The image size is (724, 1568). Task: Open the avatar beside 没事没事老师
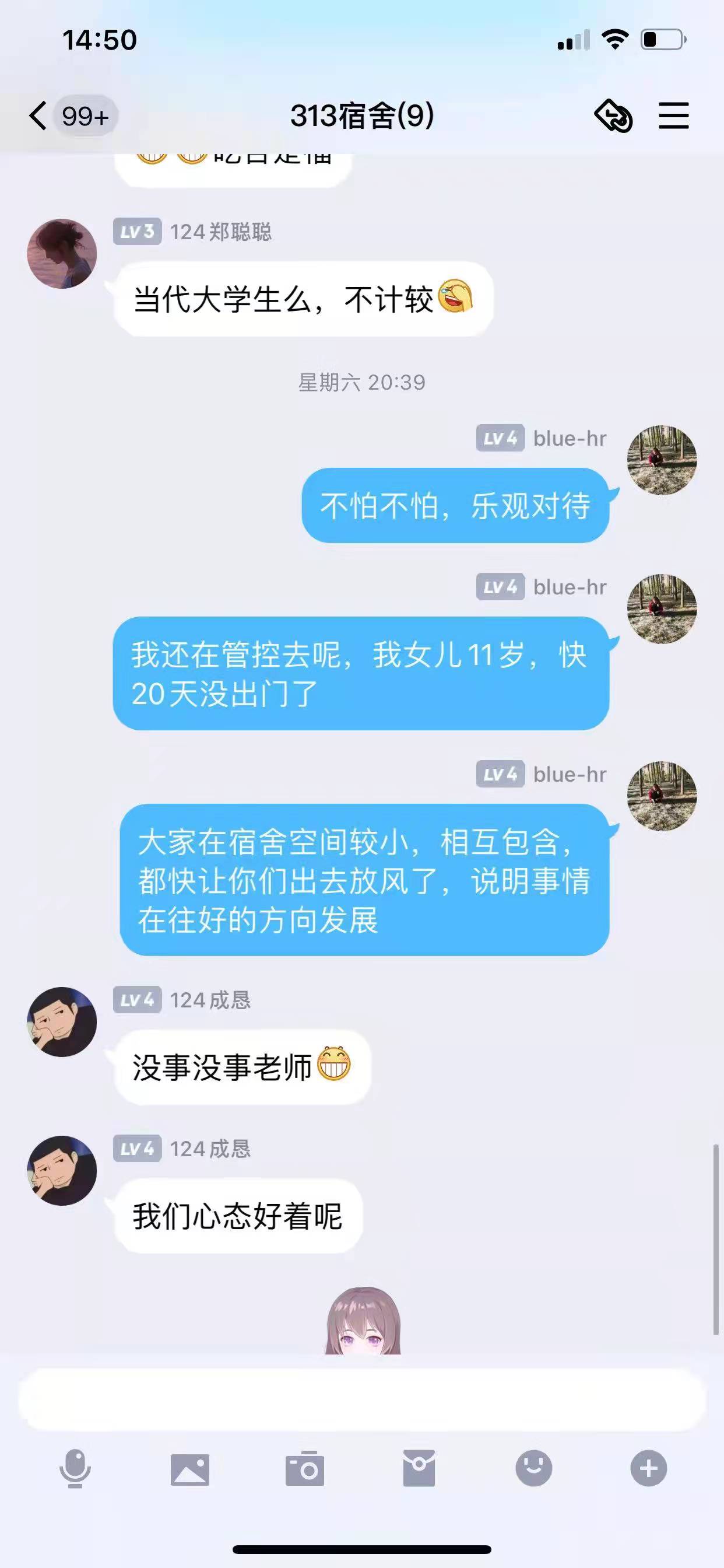(62, 1022)
